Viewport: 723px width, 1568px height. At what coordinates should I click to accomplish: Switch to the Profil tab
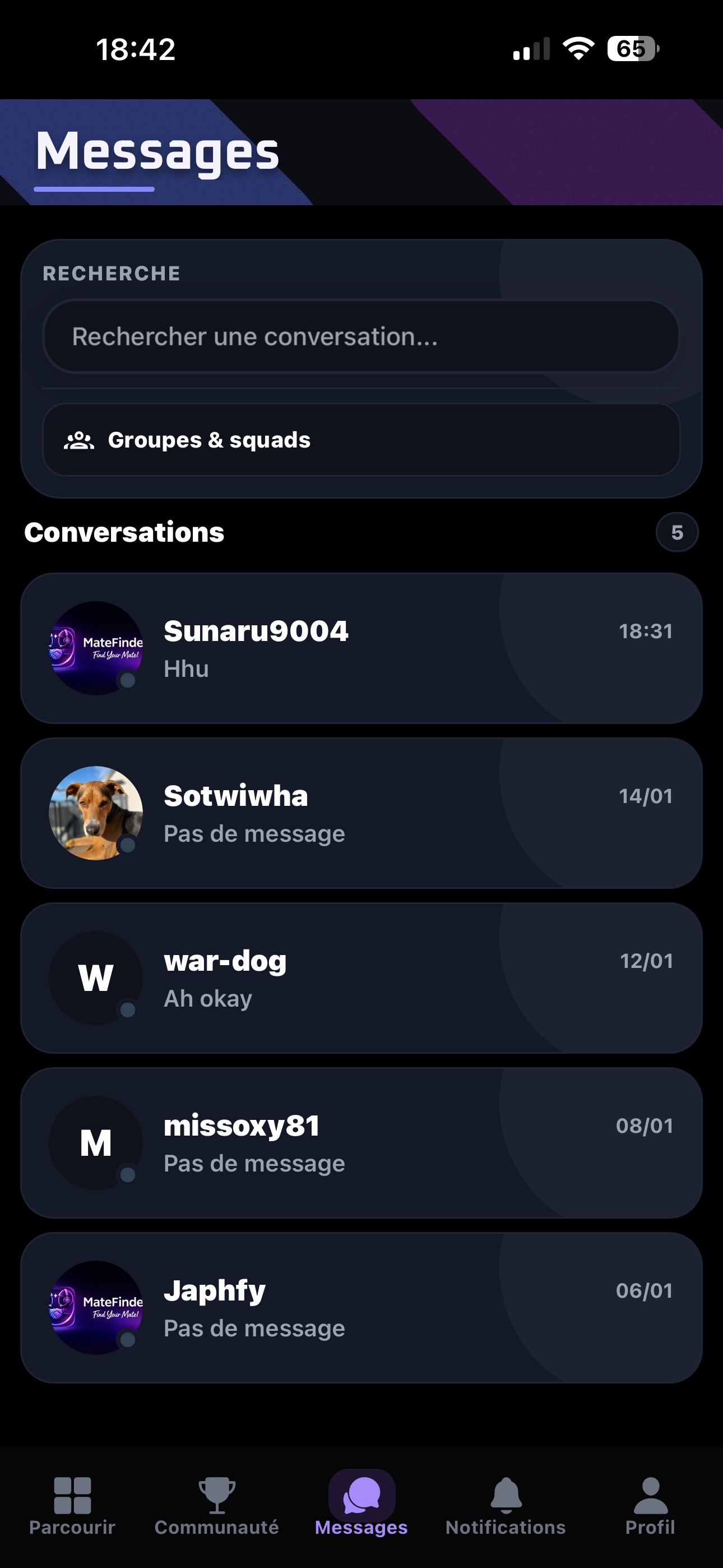pyautogui.click(x=650, y=1505)
